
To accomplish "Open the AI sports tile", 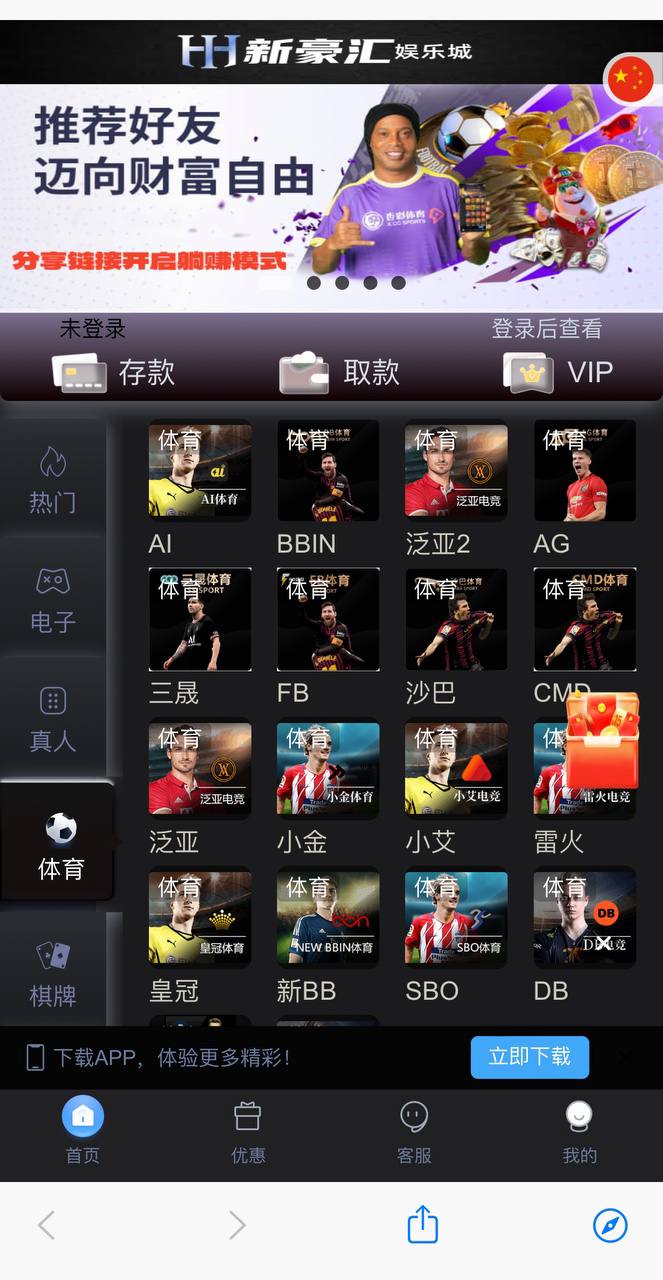I will 200,471.
